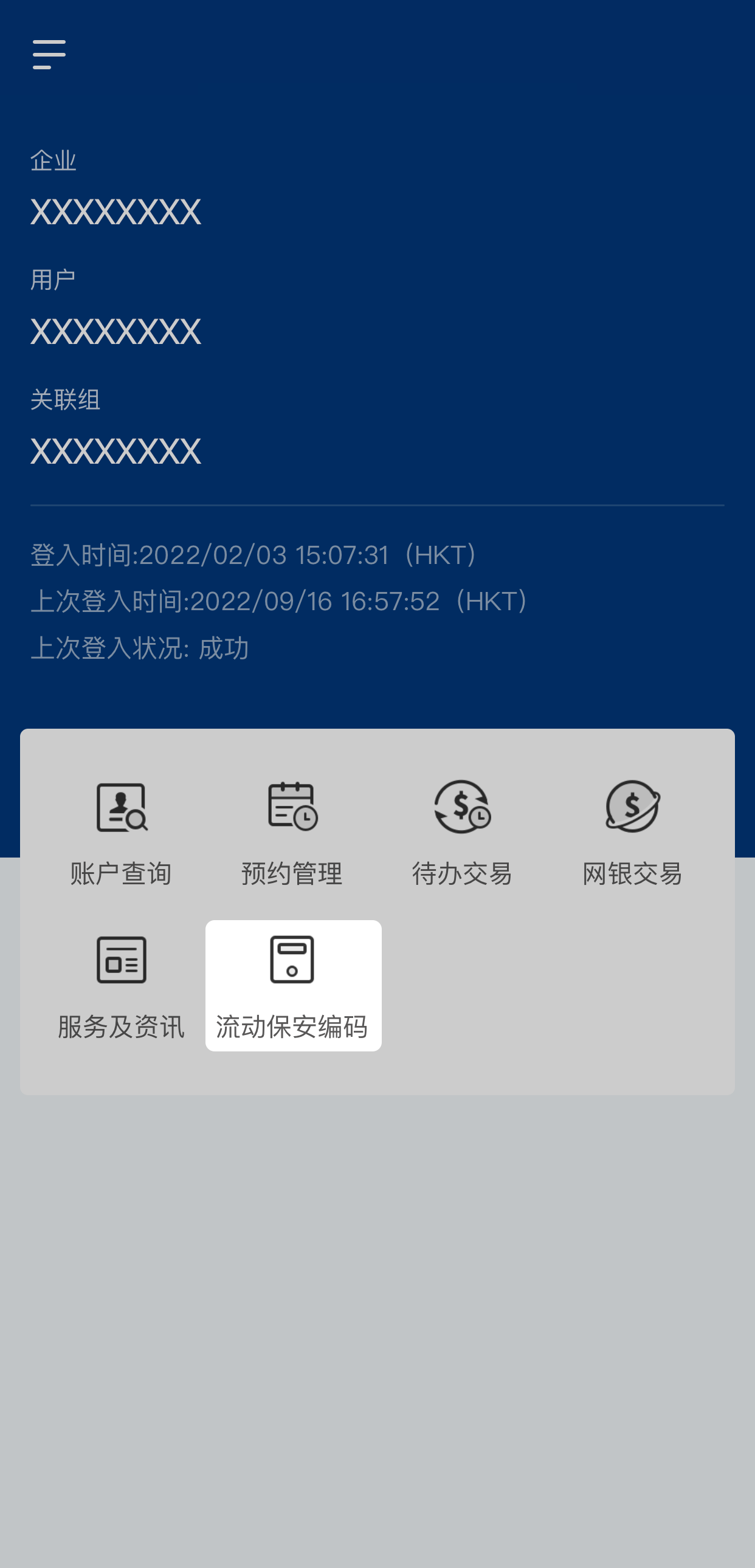Open 预约管理 schedule management
Image resolution: width=755 pixels, height=1568 pixels.
pos(292,832)
